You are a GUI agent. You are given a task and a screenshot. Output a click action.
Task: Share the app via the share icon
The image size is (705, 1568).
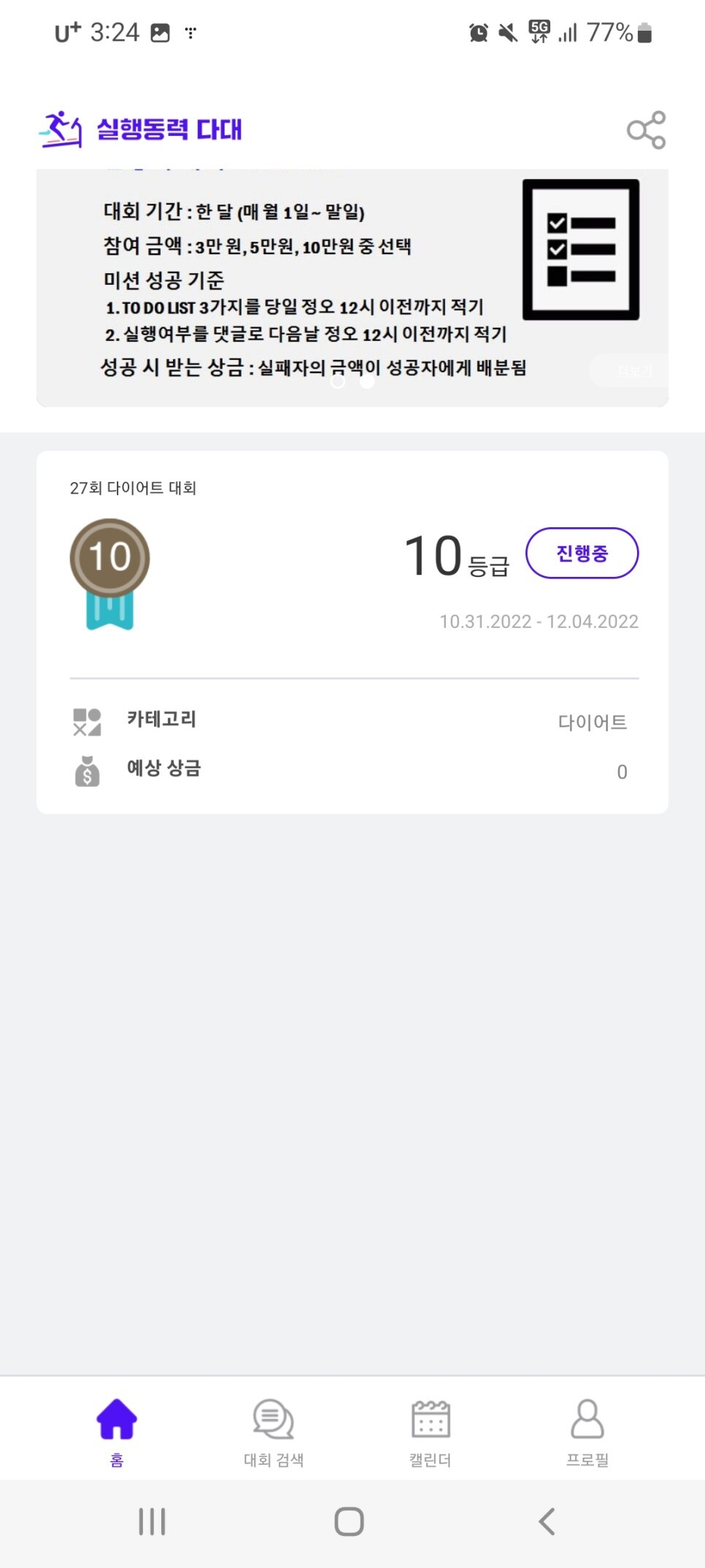646,130
